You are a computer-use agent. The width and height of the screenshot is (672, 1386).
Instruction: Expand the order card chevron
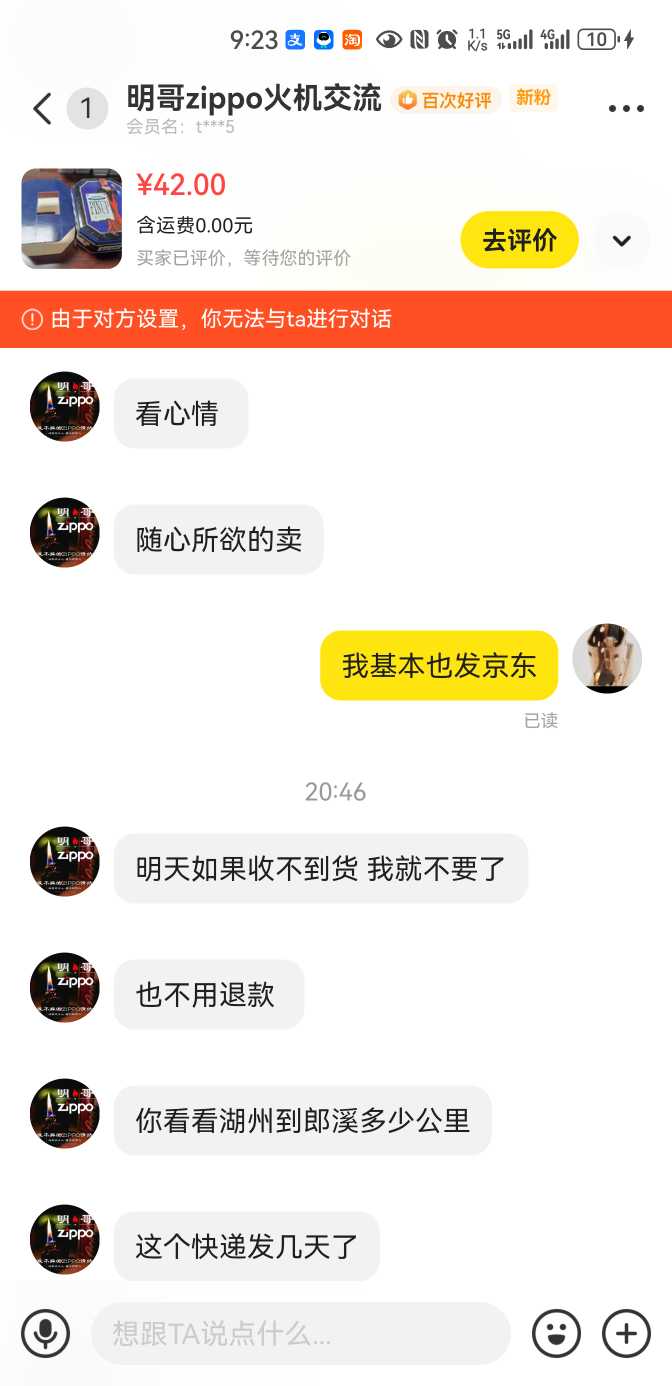pos(622,240)
